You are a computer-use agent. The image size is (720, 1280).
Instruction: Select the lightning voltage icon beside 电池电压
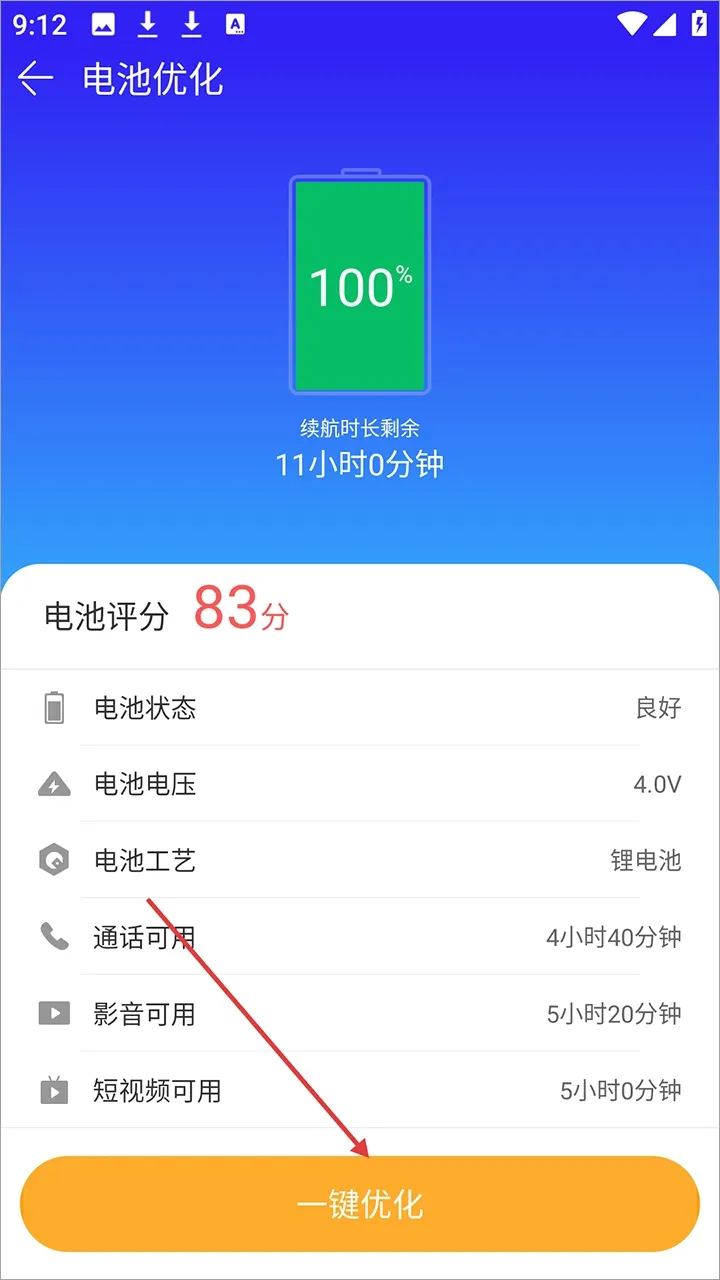pyautogui.click(x=52, y=785)
